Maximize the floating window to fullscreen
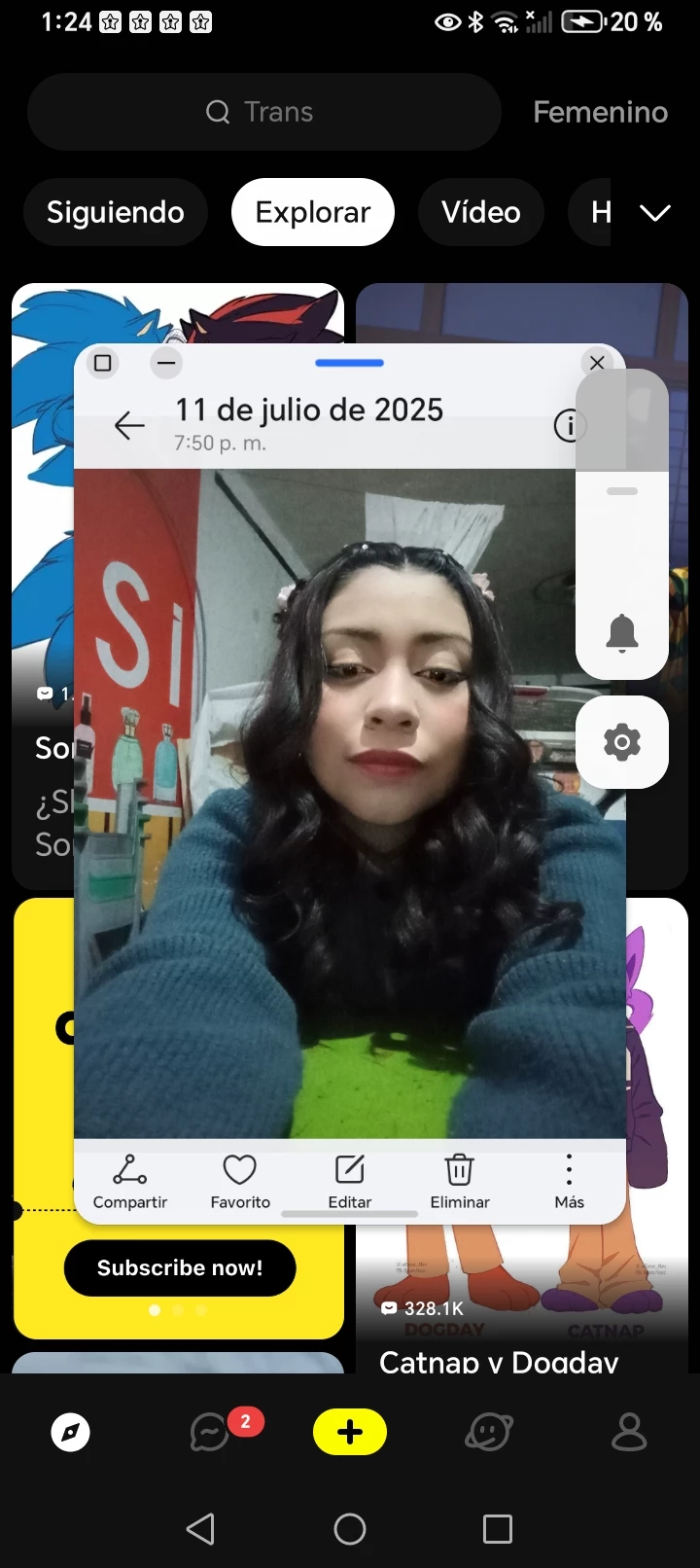 tap(102, 364)
